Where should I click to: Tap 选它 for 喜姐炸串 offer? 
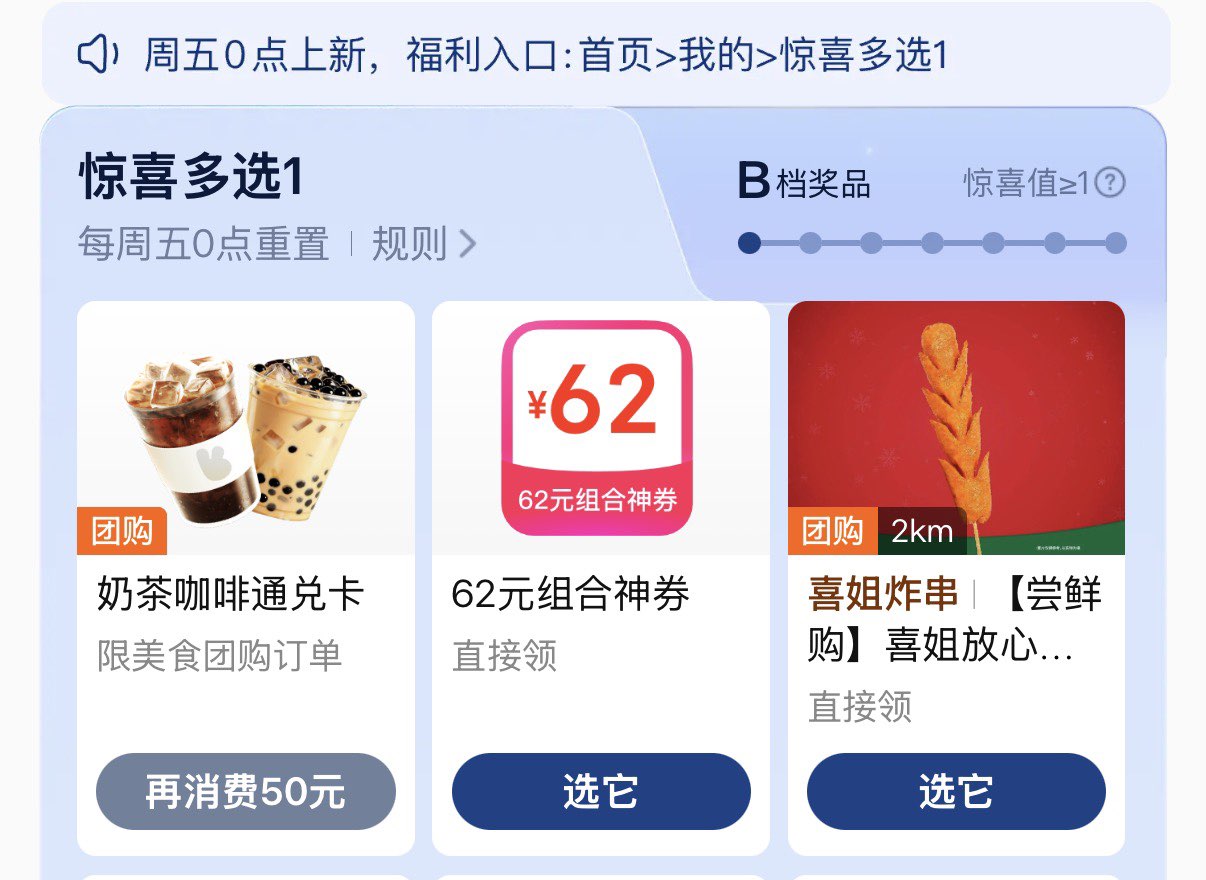956,792
